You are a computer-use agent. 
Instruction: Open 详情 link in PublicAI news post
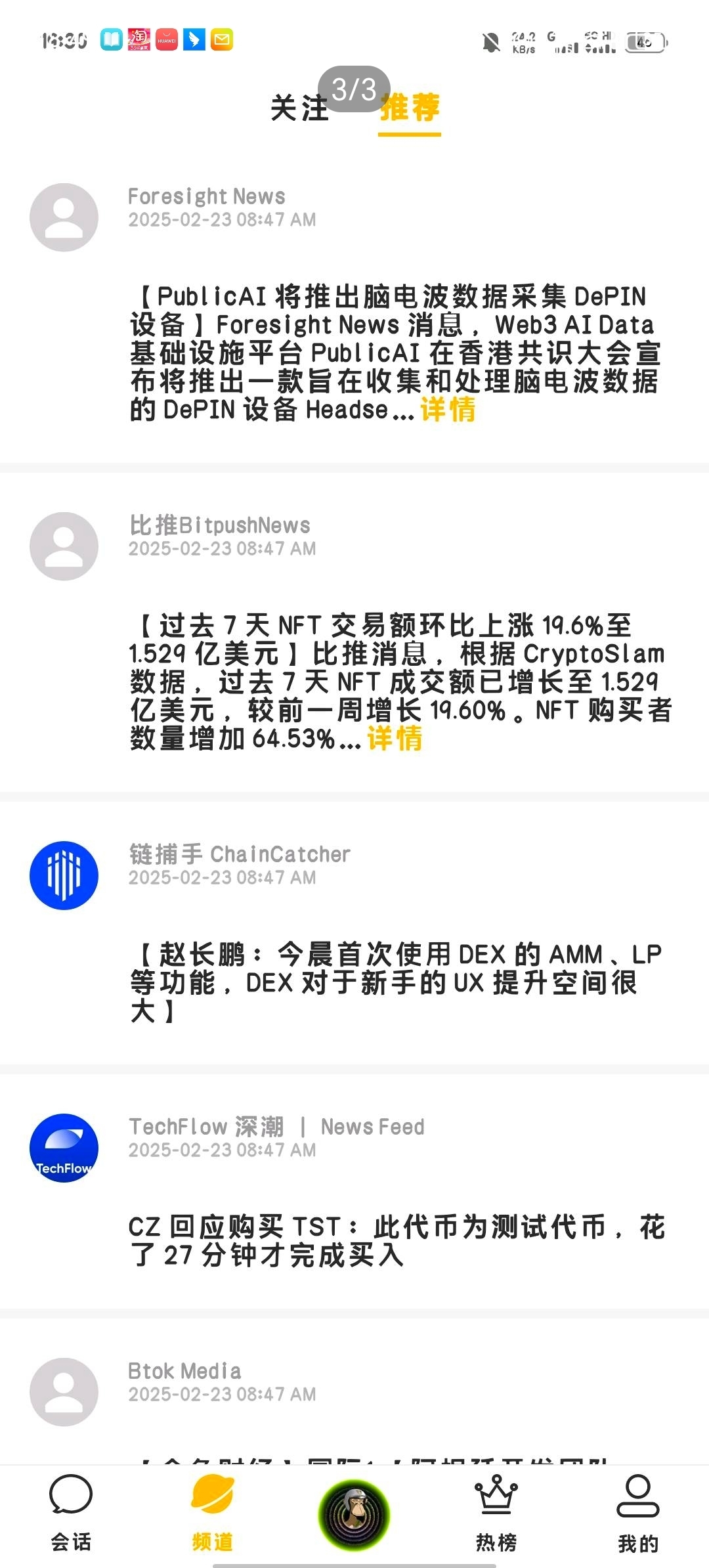point(448,410)
